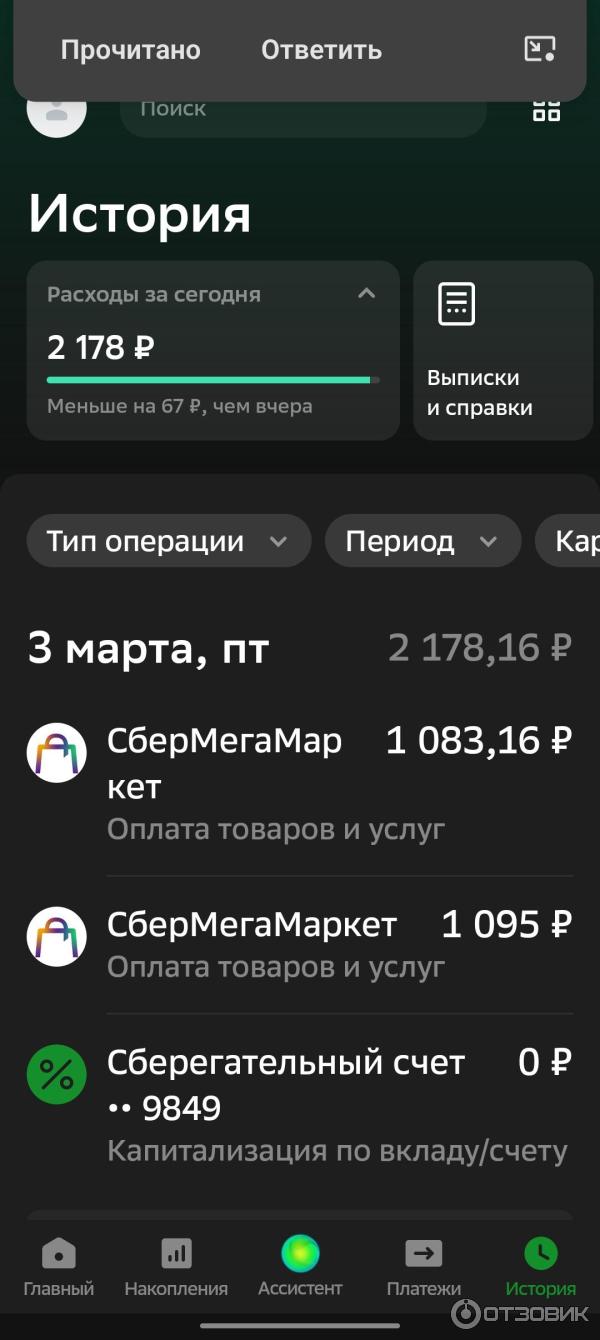Screen dimensions: 600x1340
Task: Open the СберМегаМаркет 1 095 ₽ transaction
Action: click(x=300, y=944)
